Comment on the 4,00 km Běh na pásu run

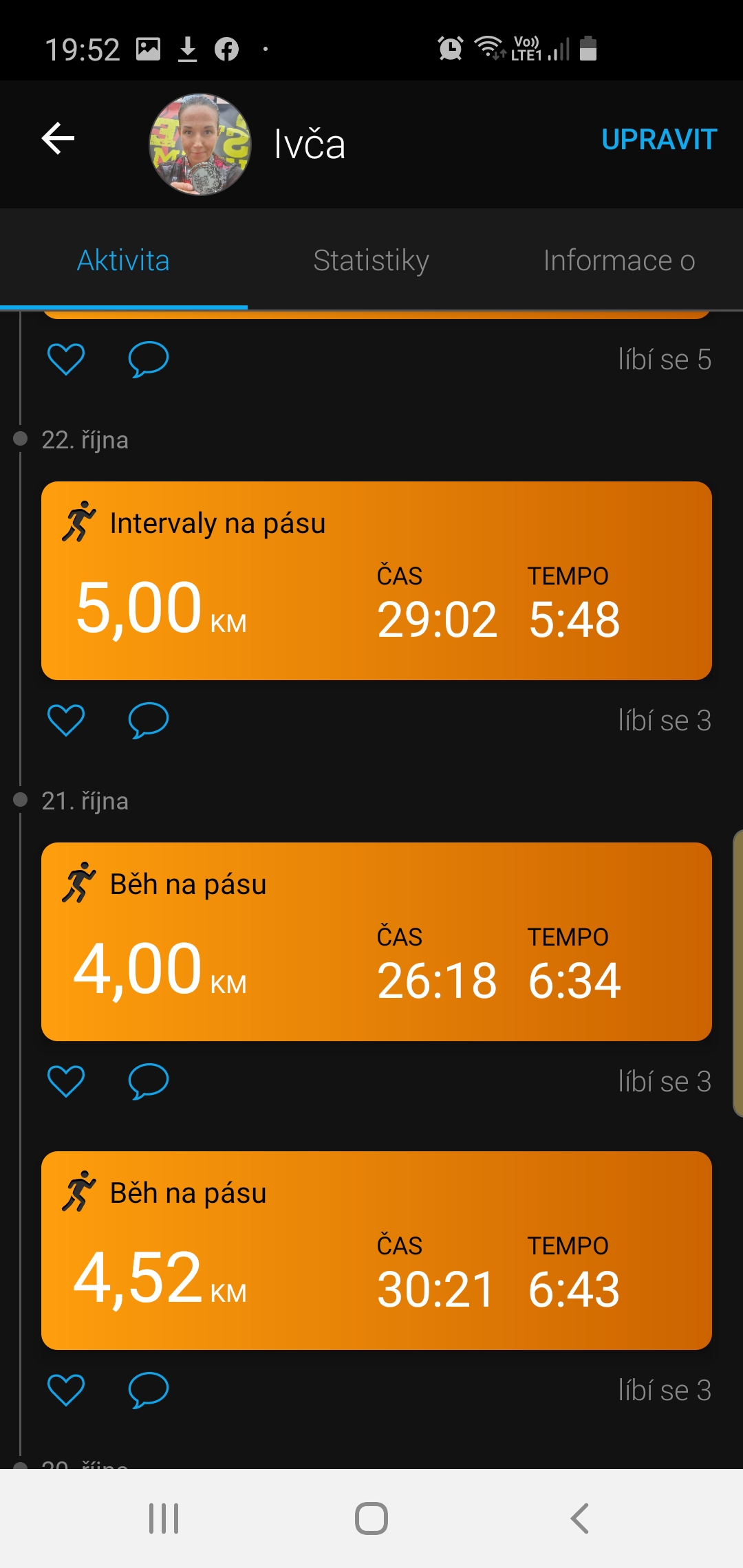tap(149, 1081)
